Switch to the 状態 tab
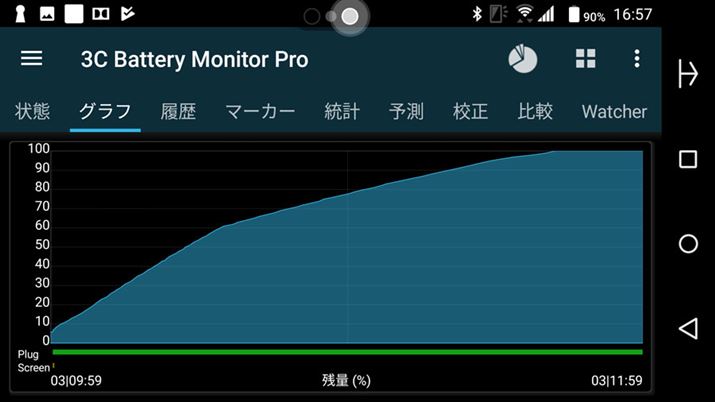The image size is (715, 402). pyautogui.click(x=33, y=111)
